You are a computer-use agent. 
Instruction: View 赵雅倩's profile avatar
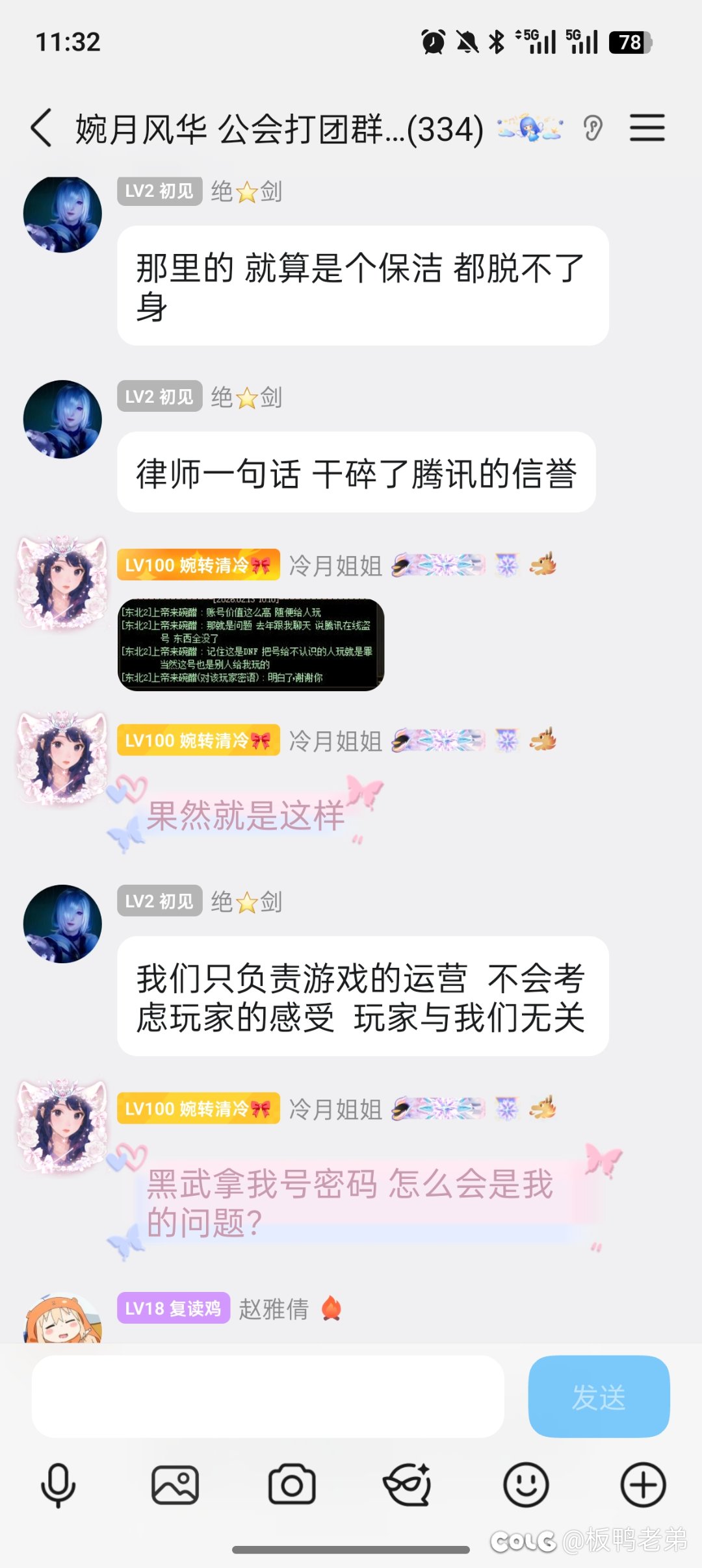click(x=62, y=1319)
